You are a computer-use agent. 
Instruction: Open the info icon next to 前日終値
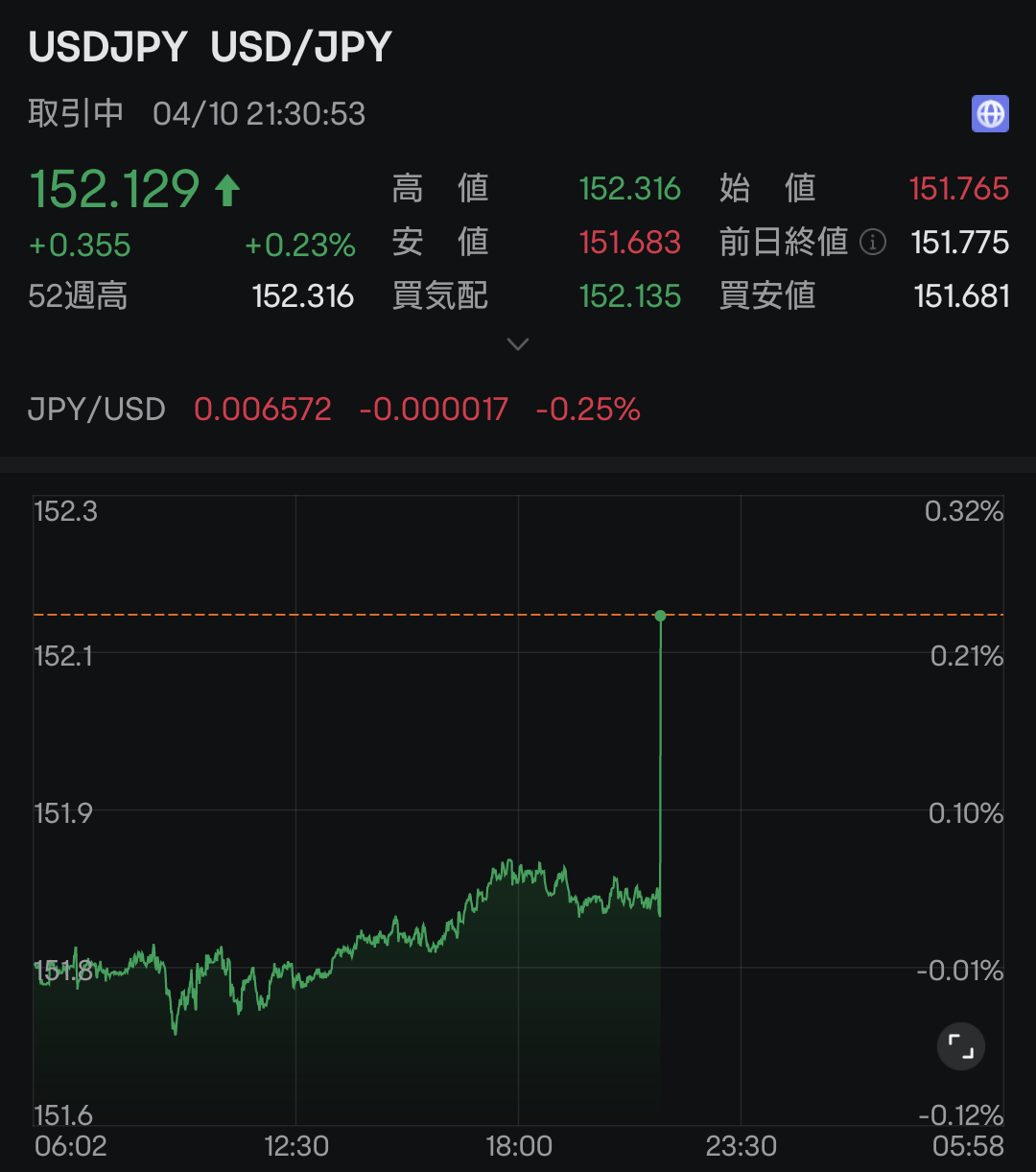(x=873, y=243)
